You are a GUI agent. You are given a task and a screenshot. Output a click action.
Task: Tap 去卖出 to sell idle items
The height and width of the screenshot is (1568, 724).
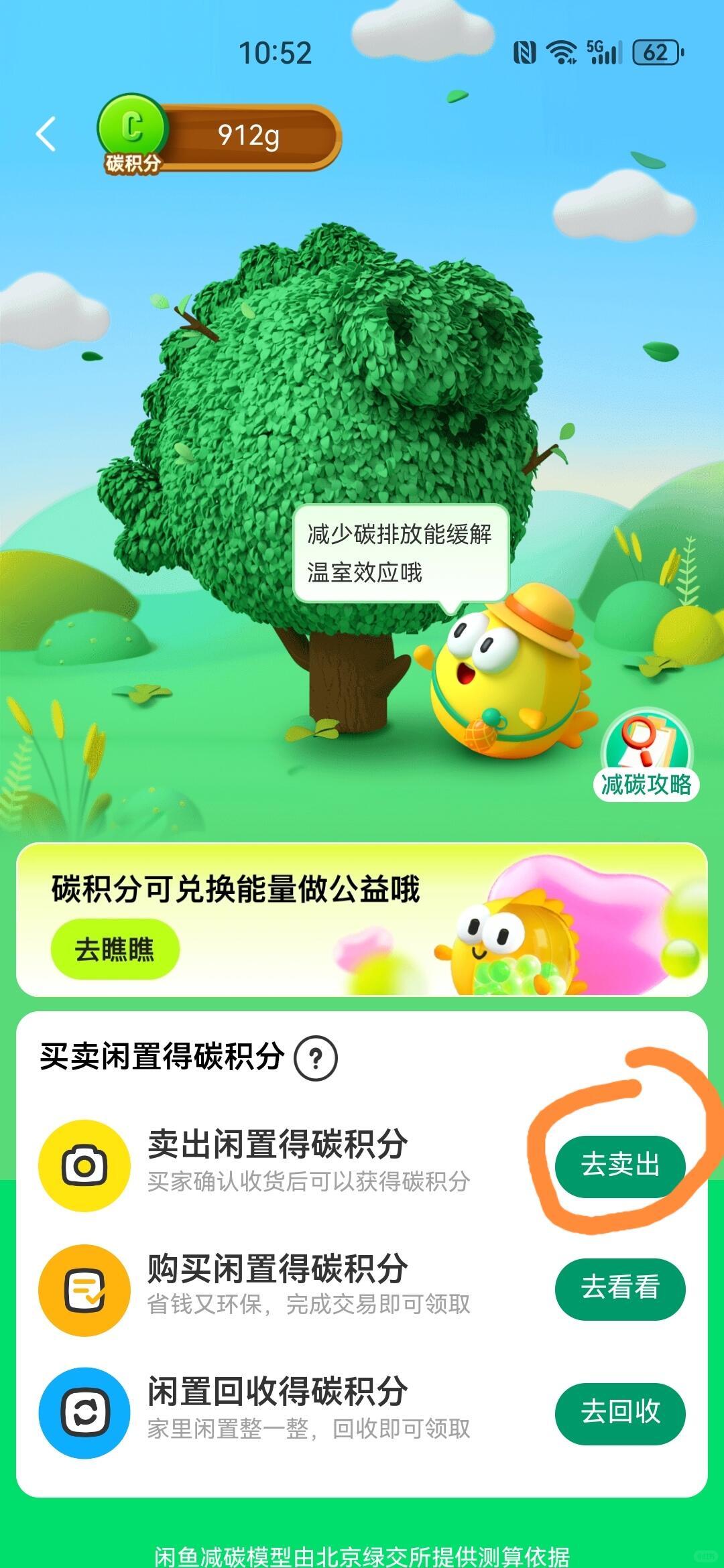pyautogui.click(x=619, y=1165)
